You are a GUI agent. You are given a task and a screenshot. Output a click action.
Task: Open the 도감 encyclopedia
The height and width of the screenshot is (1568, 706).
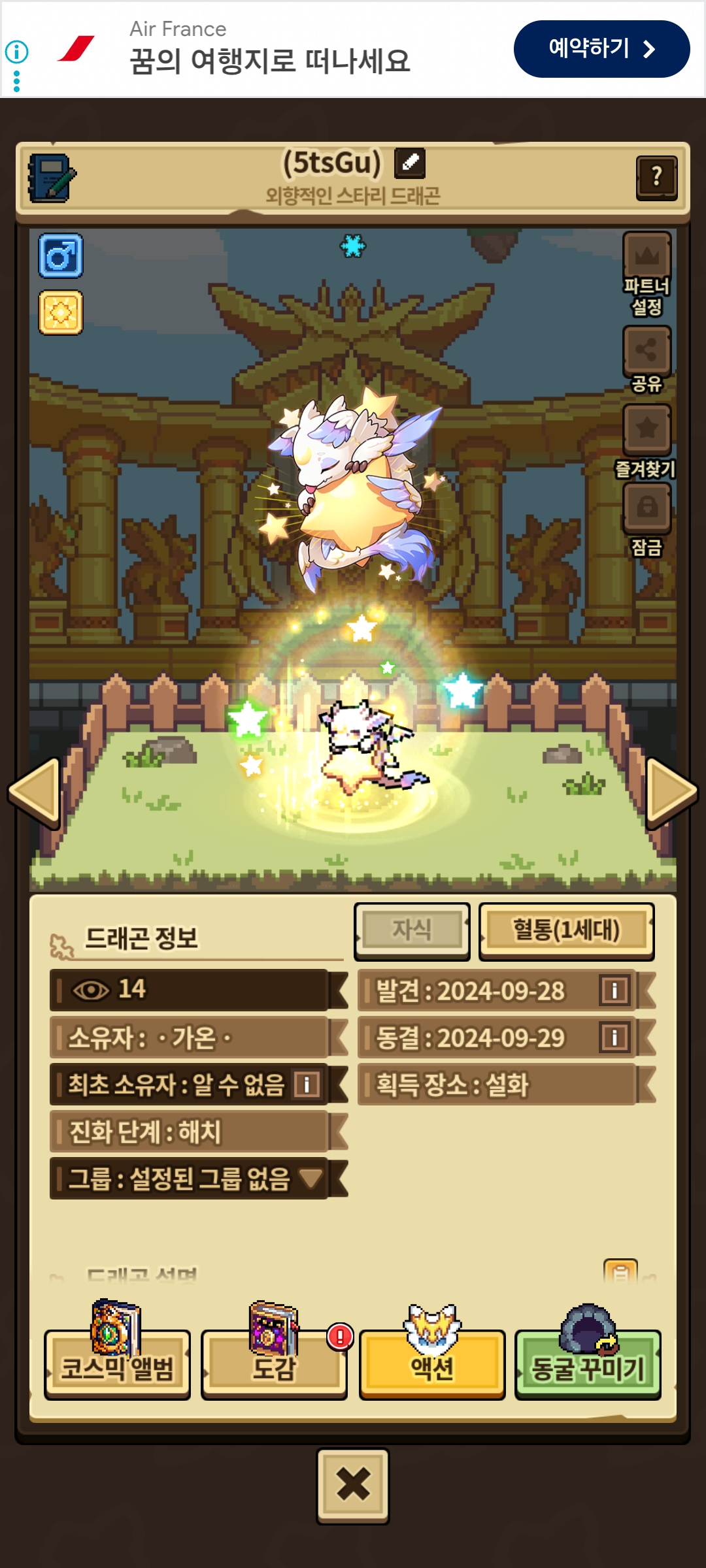click(274, 1366)
